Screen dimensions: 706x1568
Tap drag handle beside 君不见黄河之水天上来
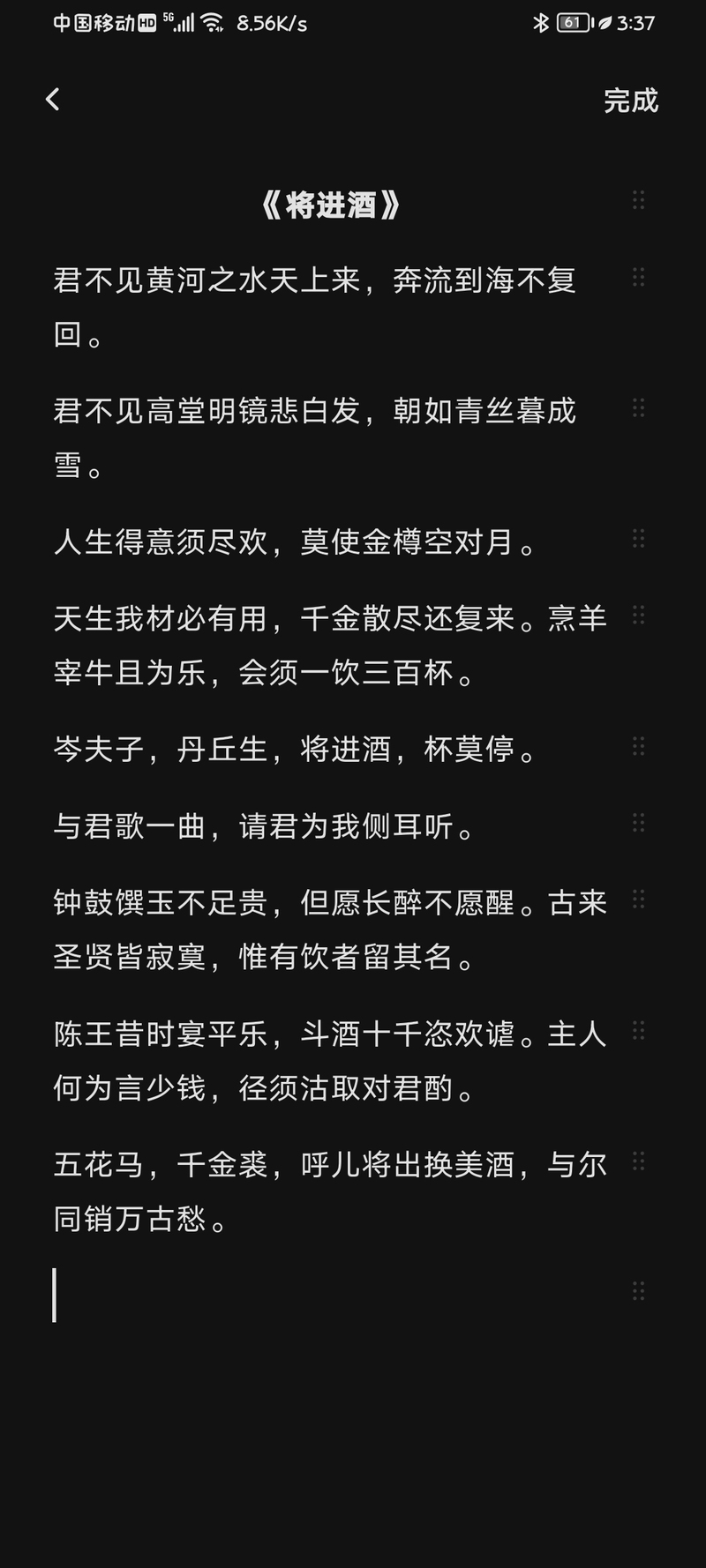(x=639, y=277)
